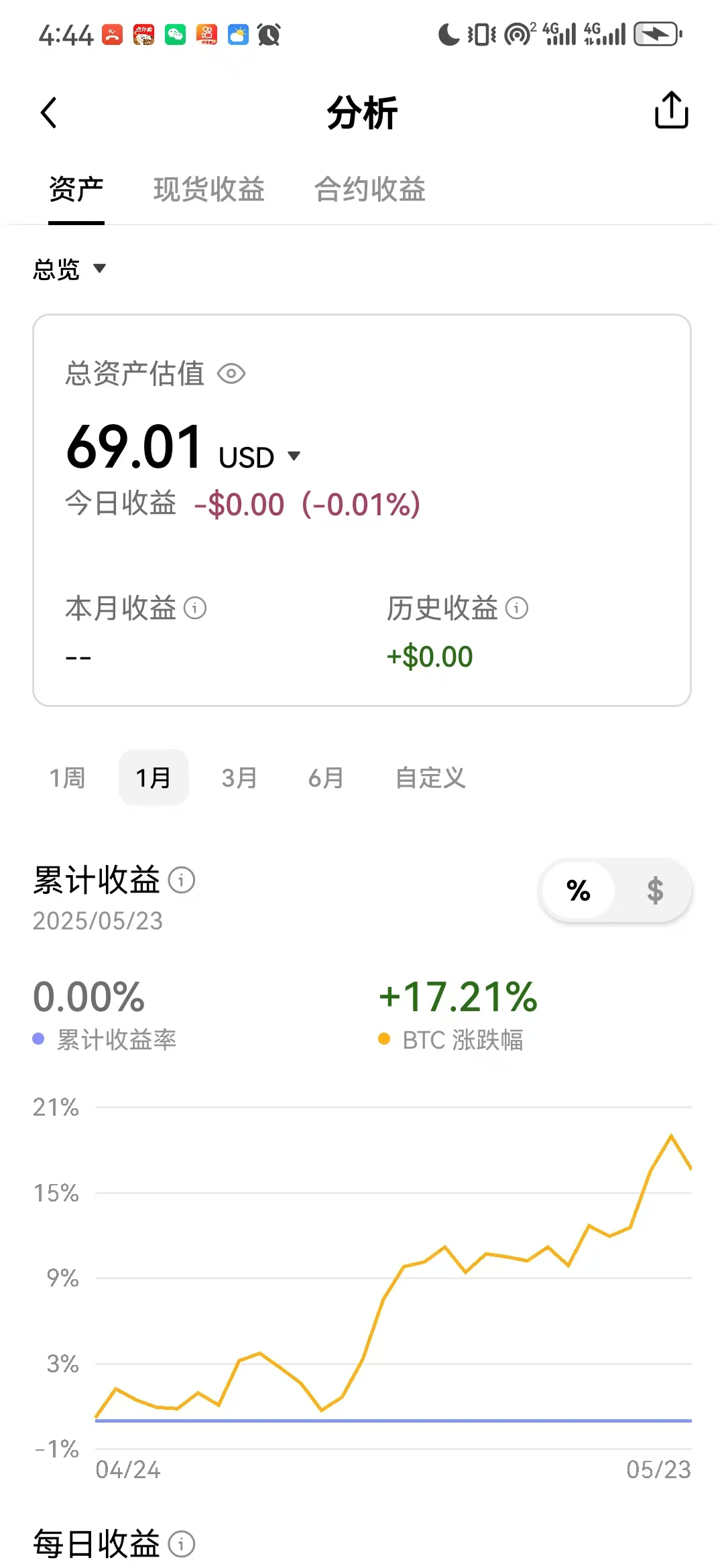724x1568 pixels.
Task: Select the 1周 time range
Action: click(67, 778)
